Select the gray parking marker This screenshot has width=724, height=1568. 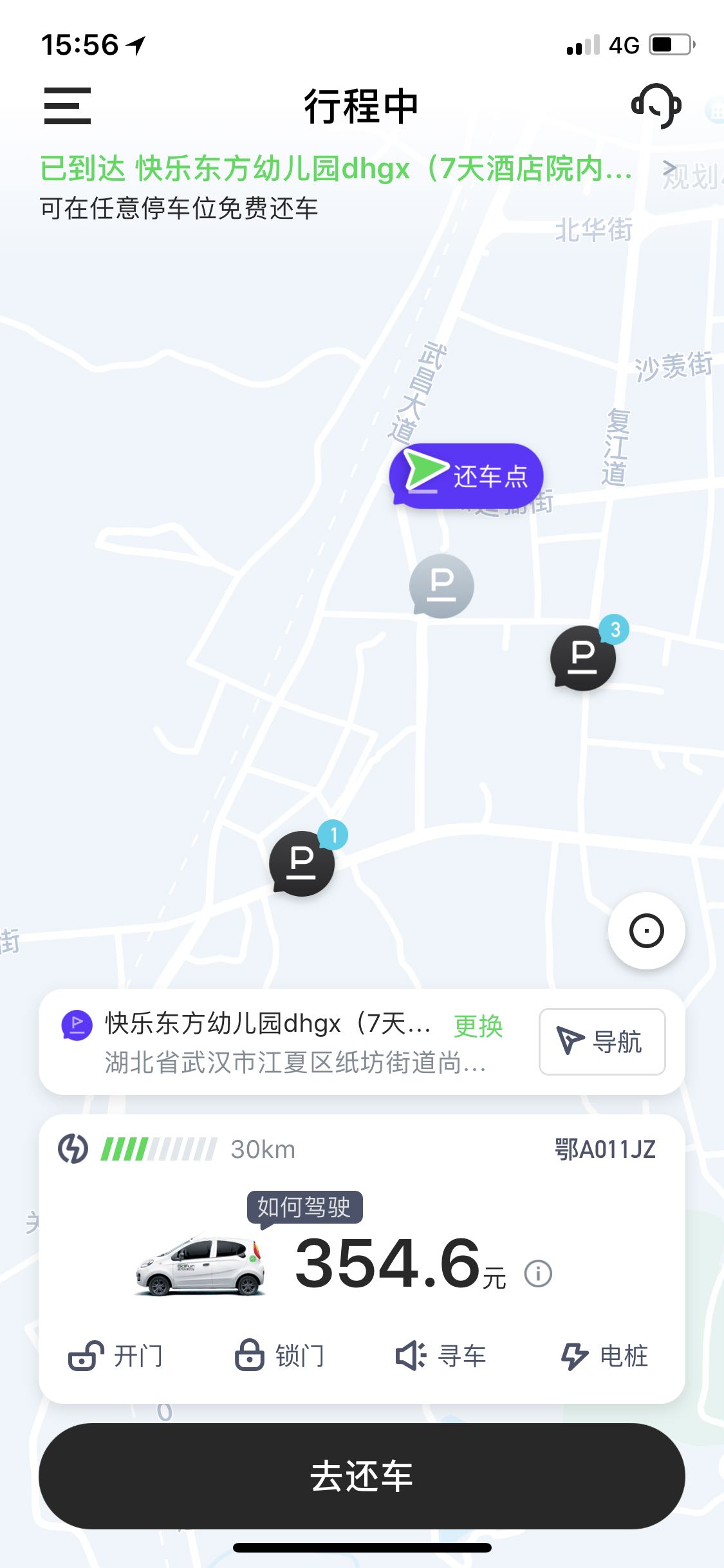[441, 586]
